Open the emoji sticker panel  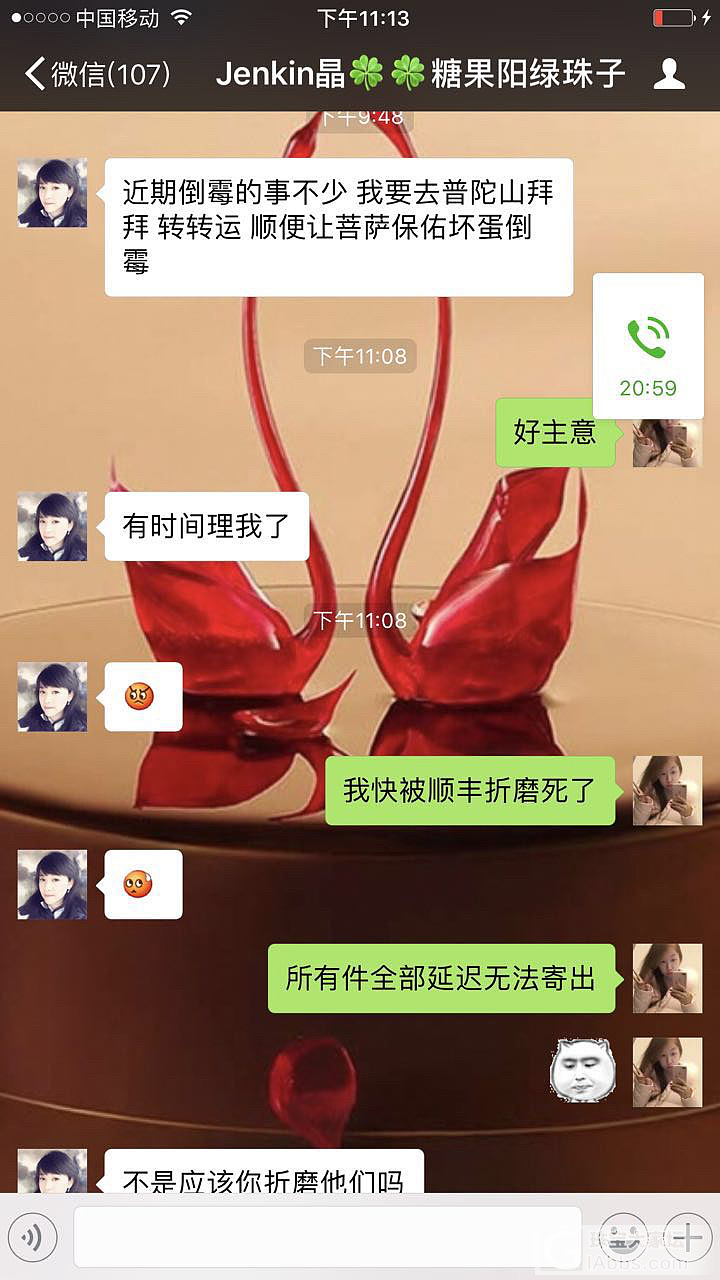coord(624,1238)
